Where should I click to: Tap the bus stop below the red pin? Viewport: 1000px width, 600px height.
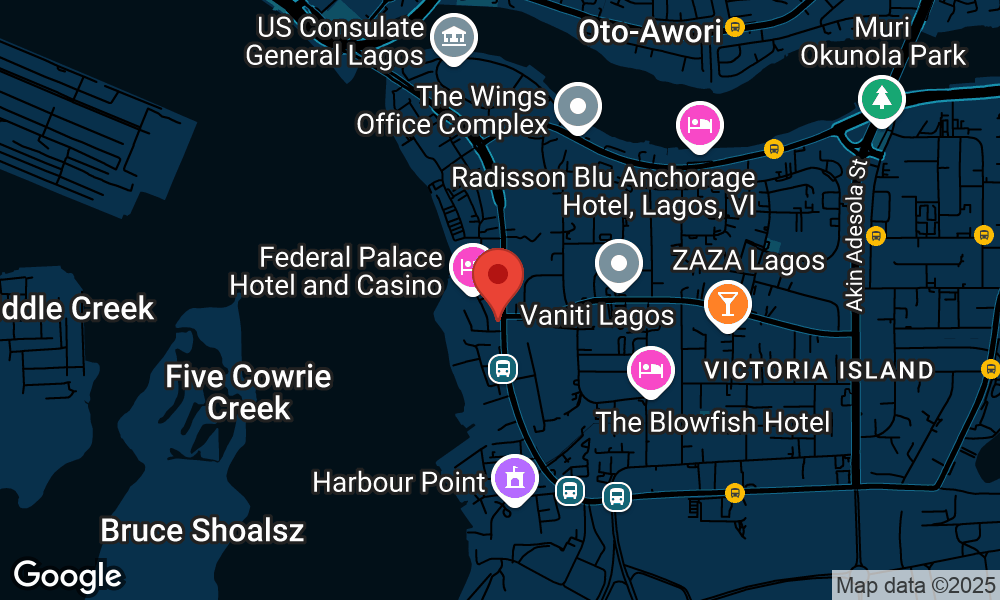coord(503,368)
